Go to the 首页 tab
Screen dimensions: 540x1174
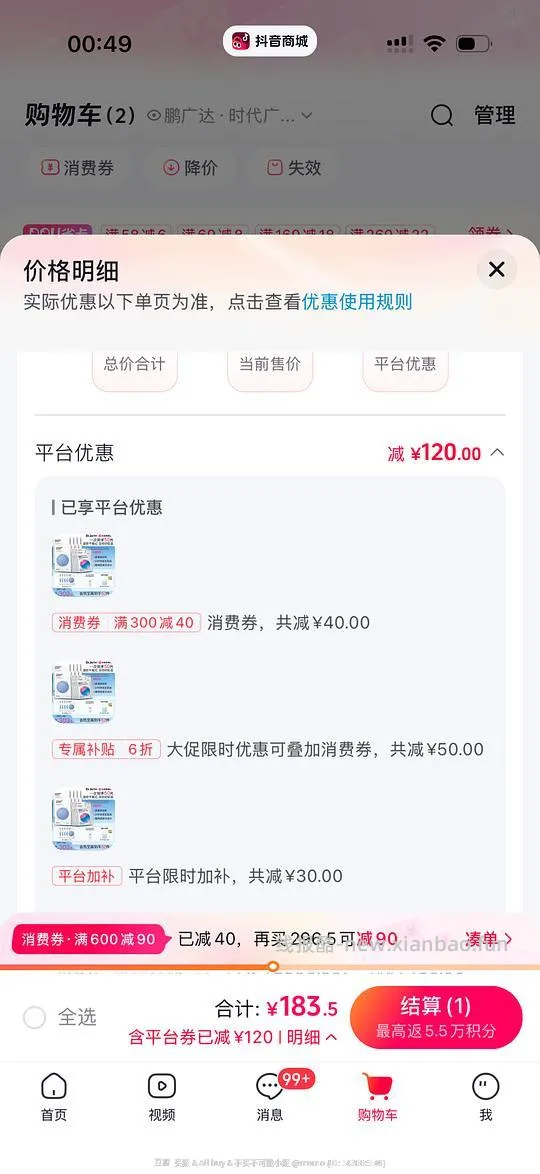(54, 1097)
